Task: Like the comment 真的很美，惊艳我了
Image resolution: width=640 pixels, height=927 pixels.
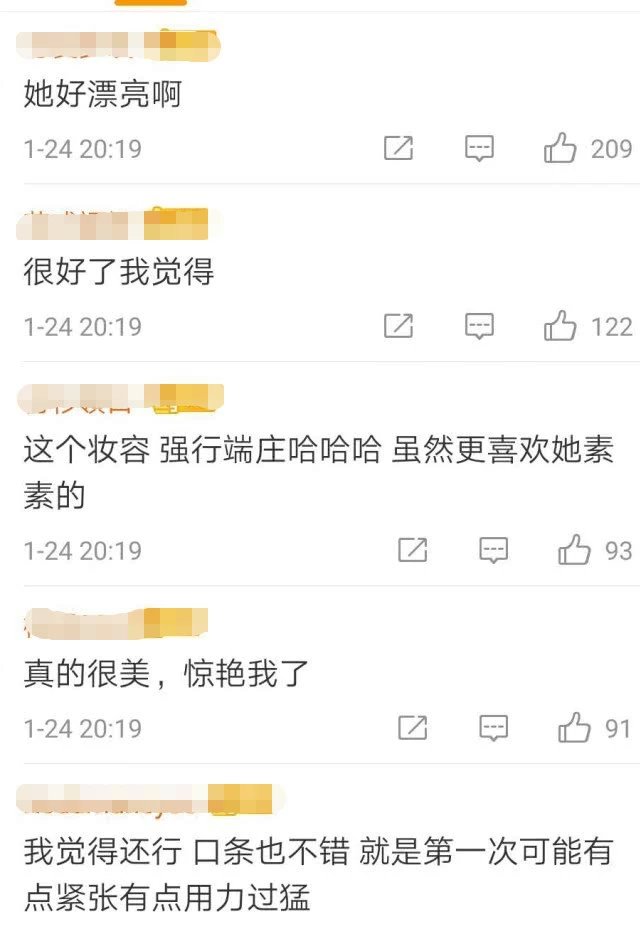Action: pos(575,728)
